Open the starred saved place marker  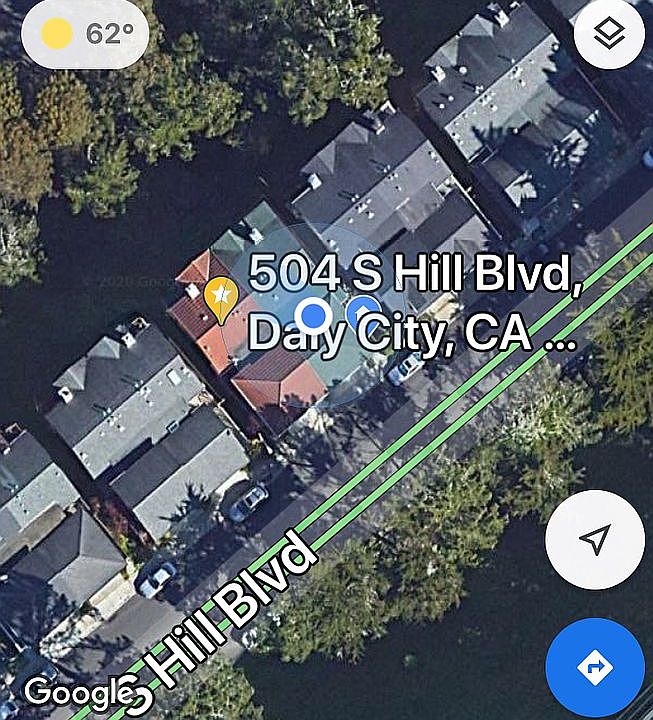click(x=220, y=299)
